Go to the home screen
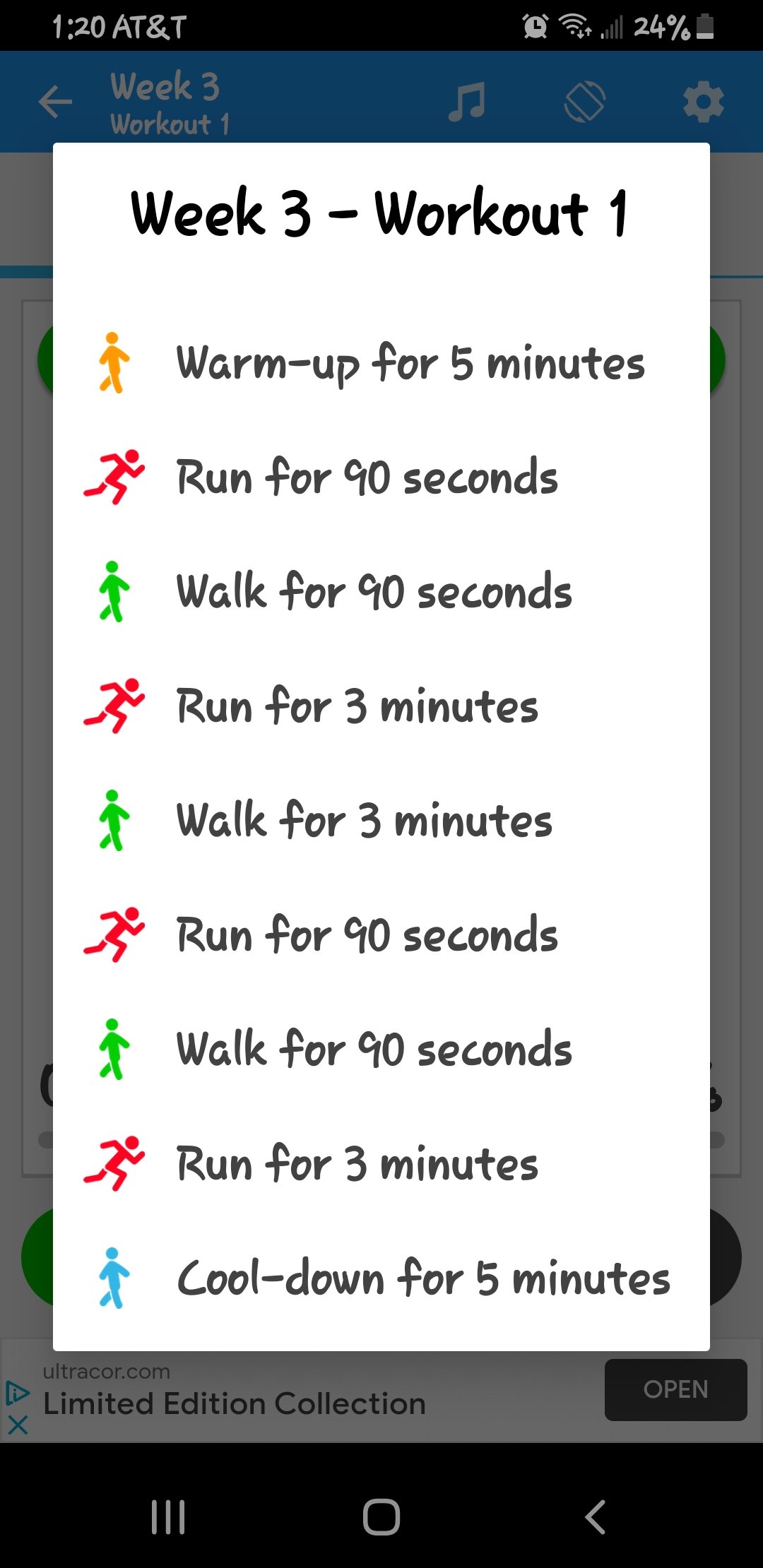 click(381, 1516)
